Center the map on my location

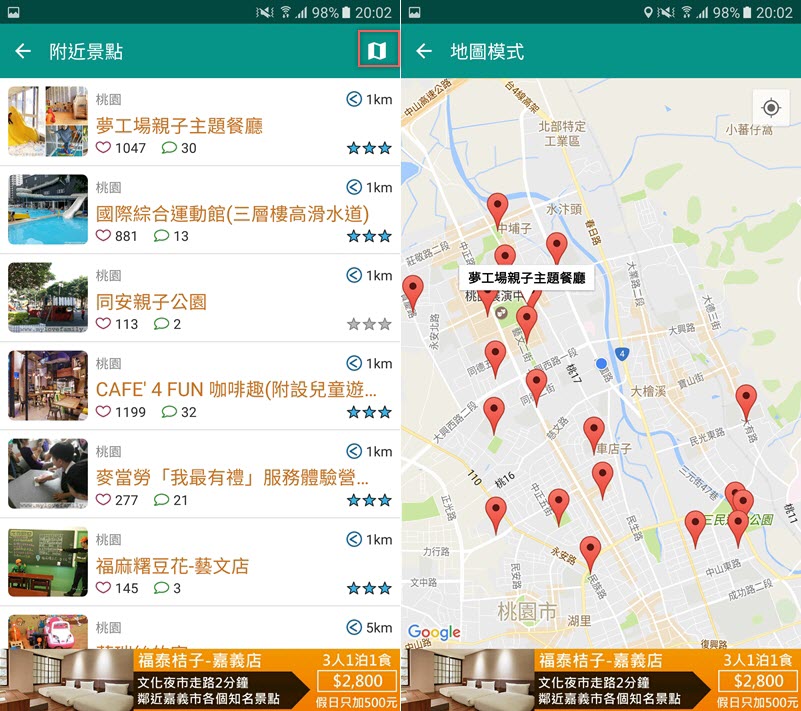pos(770,108)
